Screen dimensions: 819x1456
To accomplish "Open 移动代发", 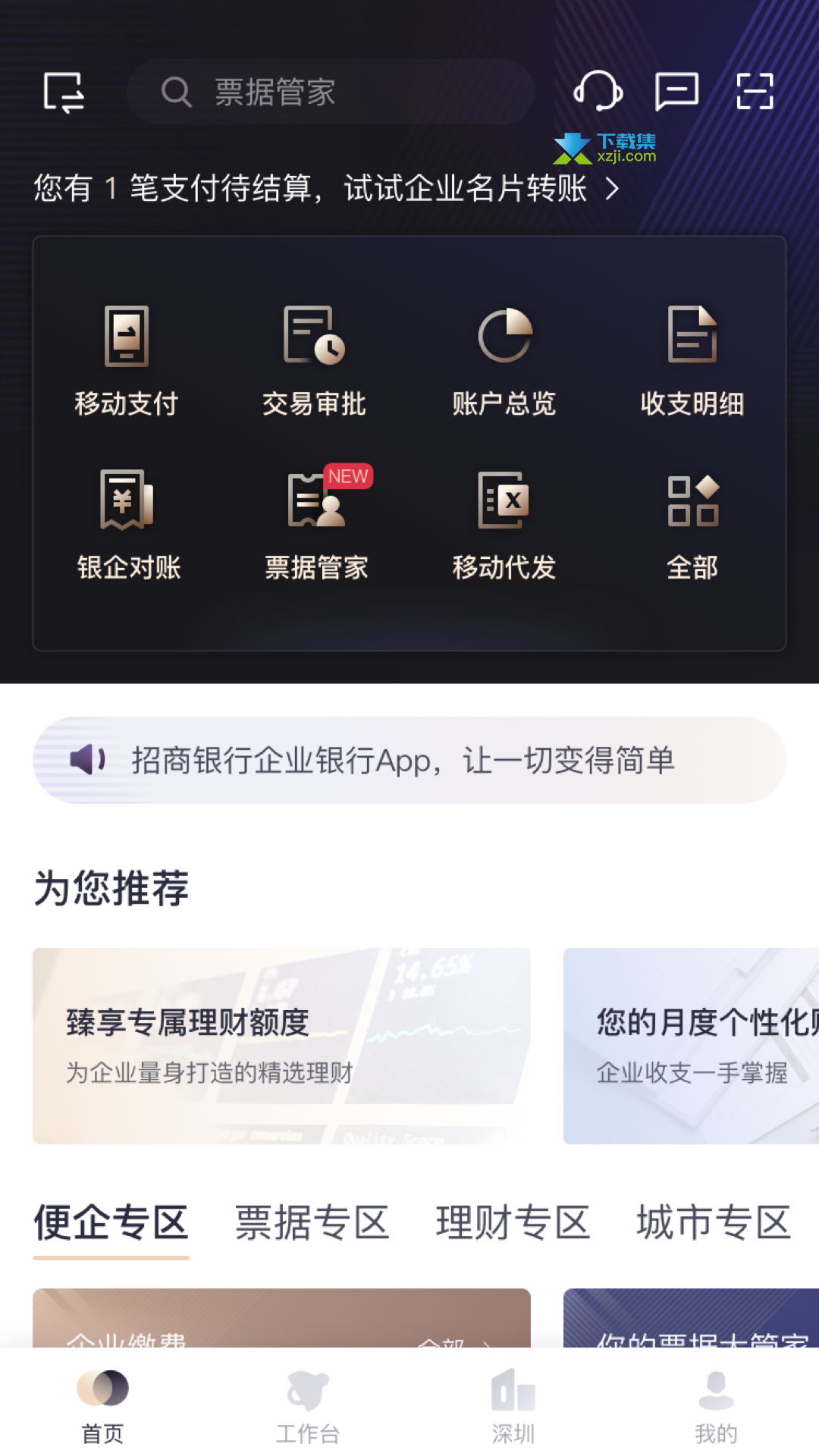I will point(504,525).
